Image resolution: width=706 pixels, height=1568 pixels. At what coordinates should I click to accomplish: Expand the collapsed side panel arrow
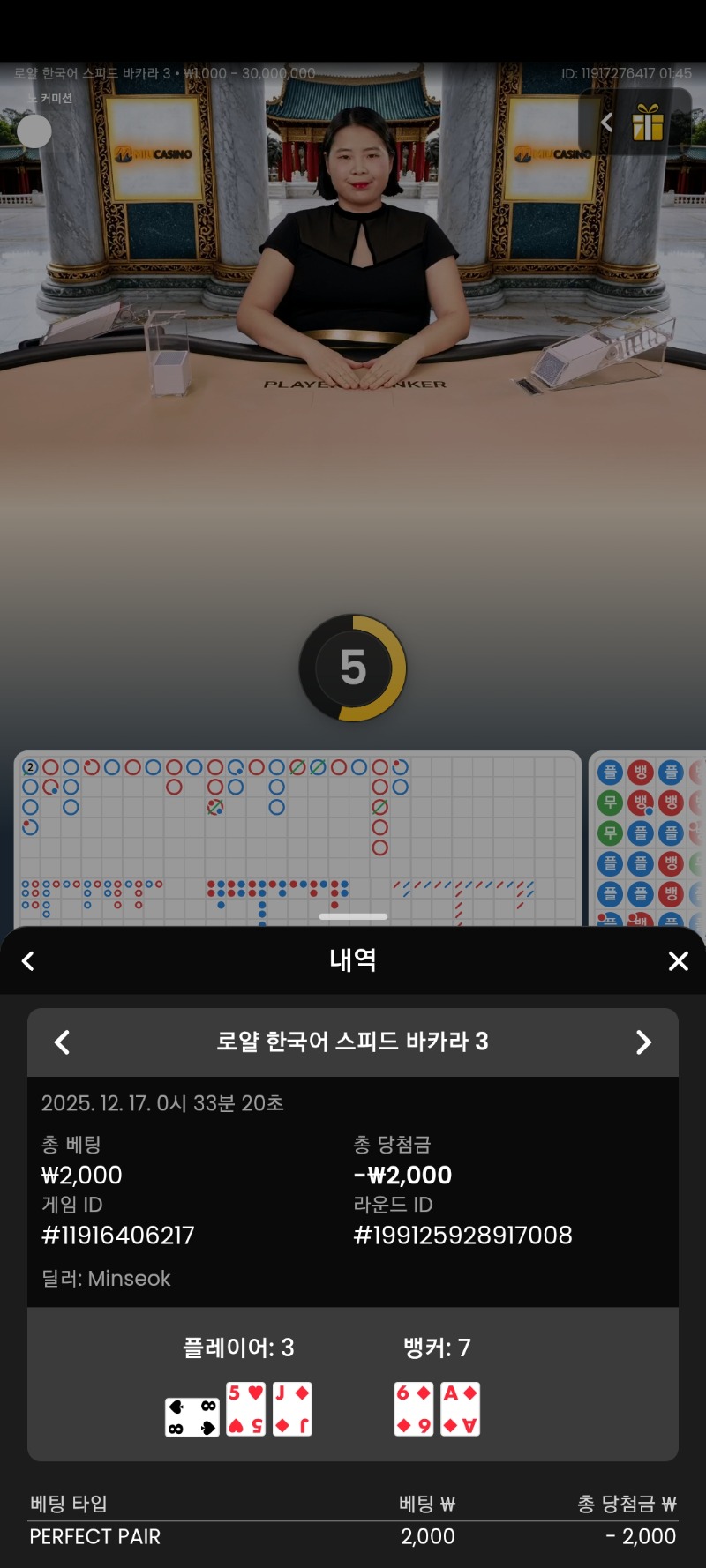coord(606,123)
